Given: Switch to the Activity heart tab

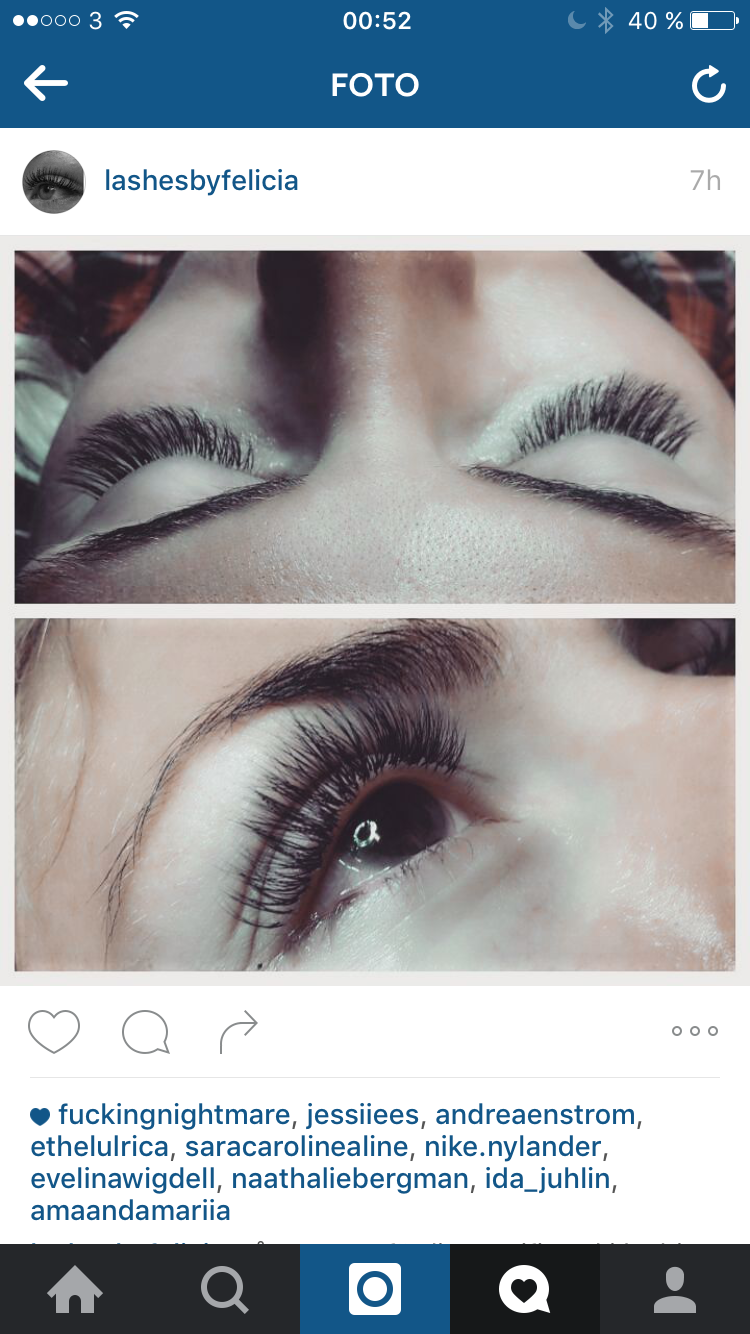Looking at the screenshot, I should coord(525,1289).
